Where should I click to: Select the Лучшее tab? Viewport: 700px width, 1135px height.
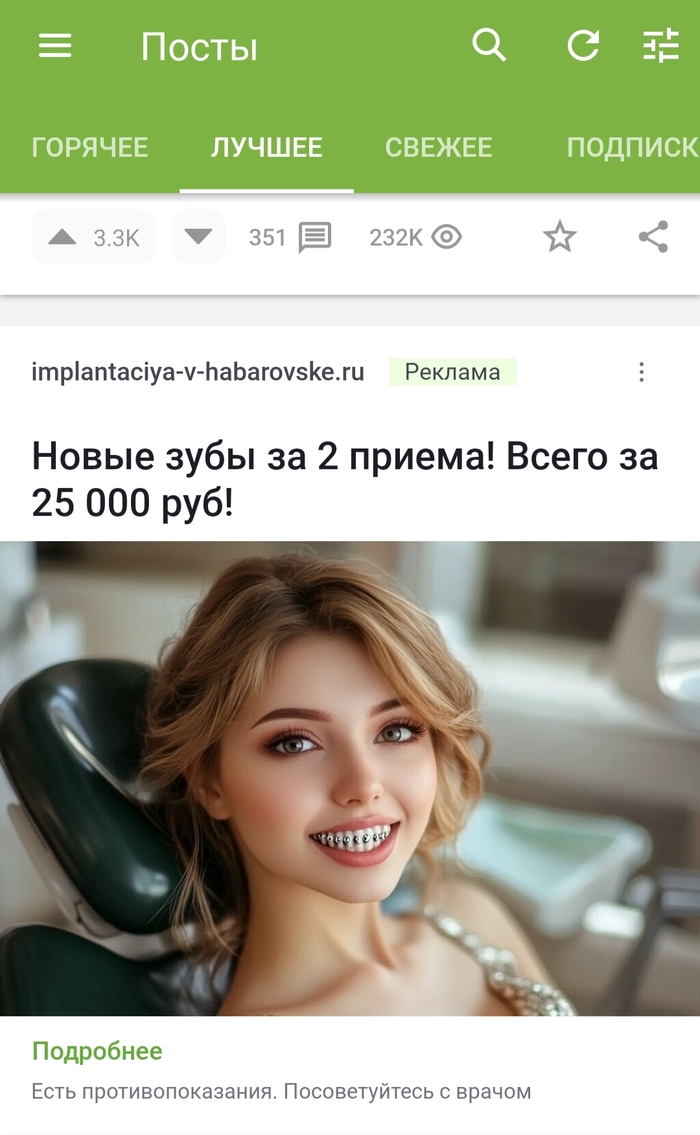(x=266, y=148)
